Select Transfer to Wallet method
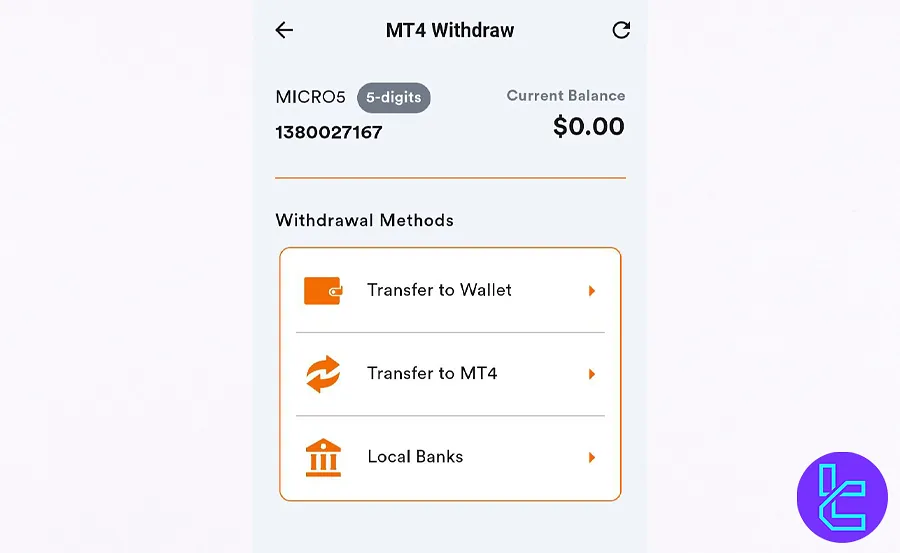900x553 pixels. [450, 290]
